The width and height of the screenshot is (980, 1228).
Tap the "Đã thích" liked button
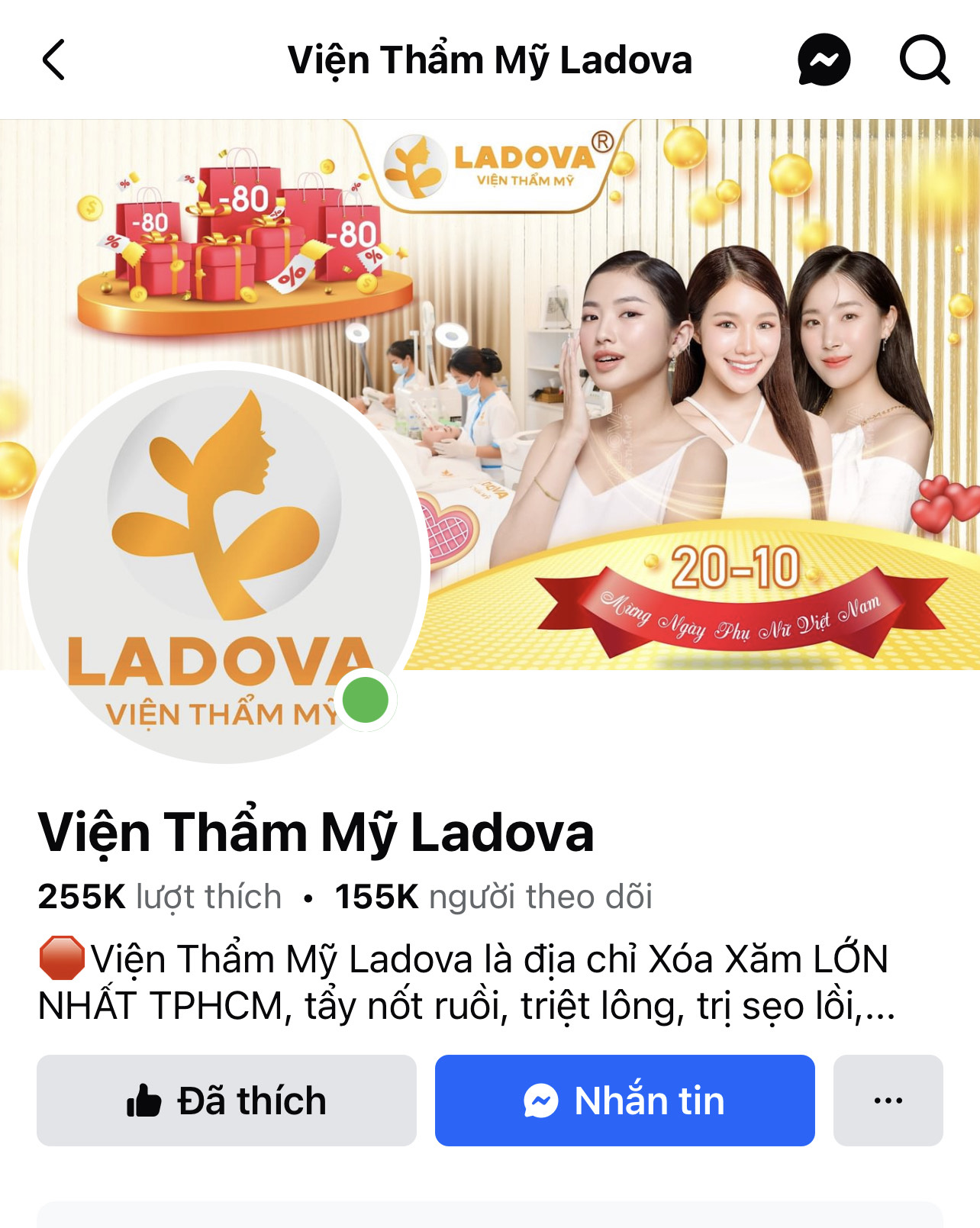tap(227, 1100)
